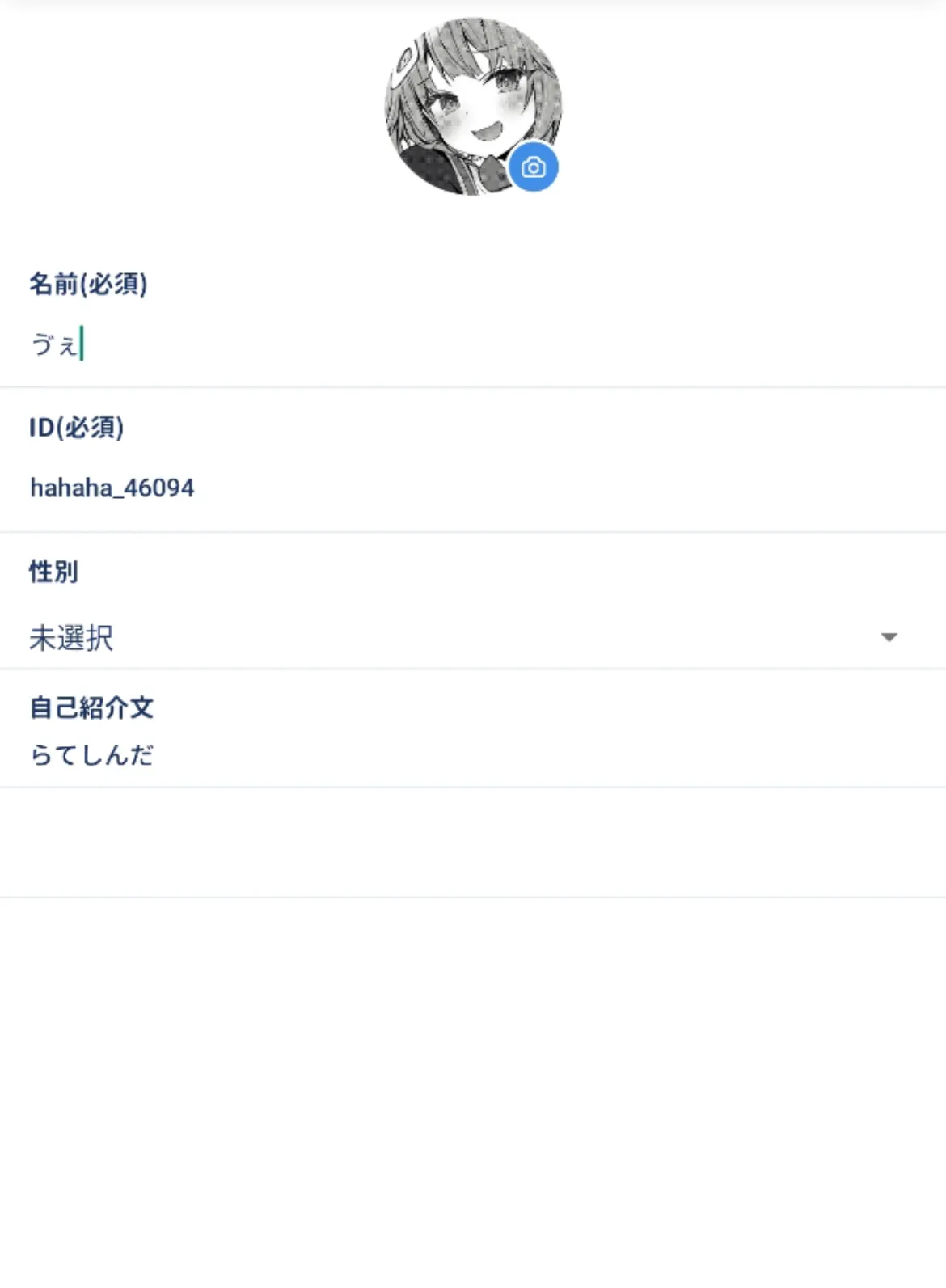Open the 性別 gender dropdown
The height and width of the screenshot is (1288, 946).
pos(472,638)
